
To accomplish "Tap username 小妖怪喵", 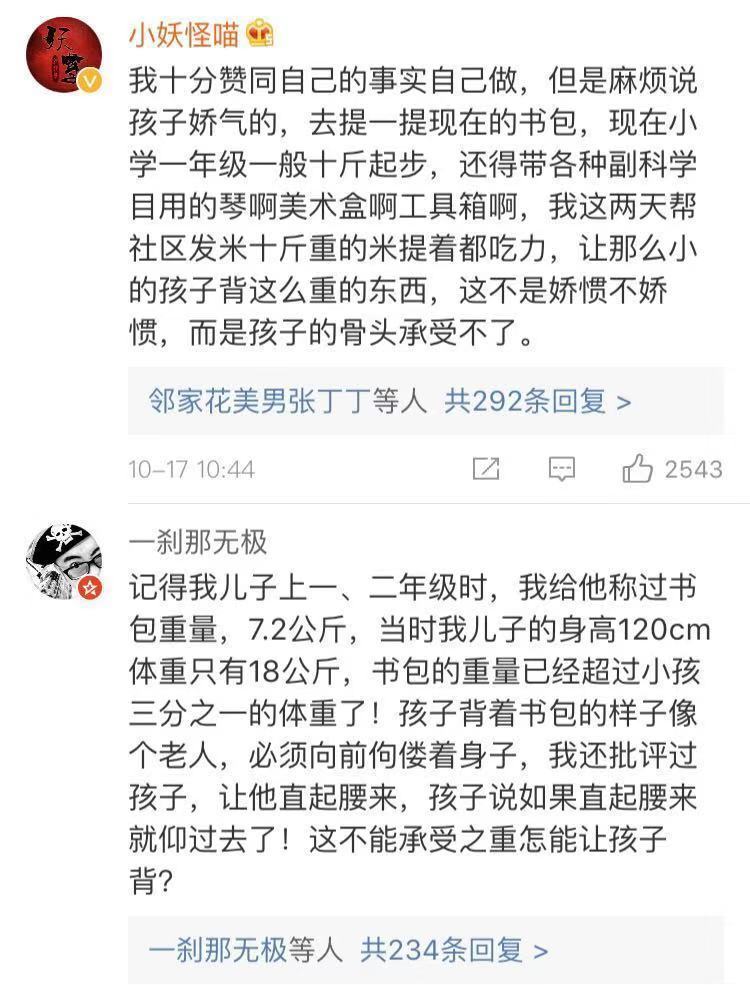I will [184, 35].
